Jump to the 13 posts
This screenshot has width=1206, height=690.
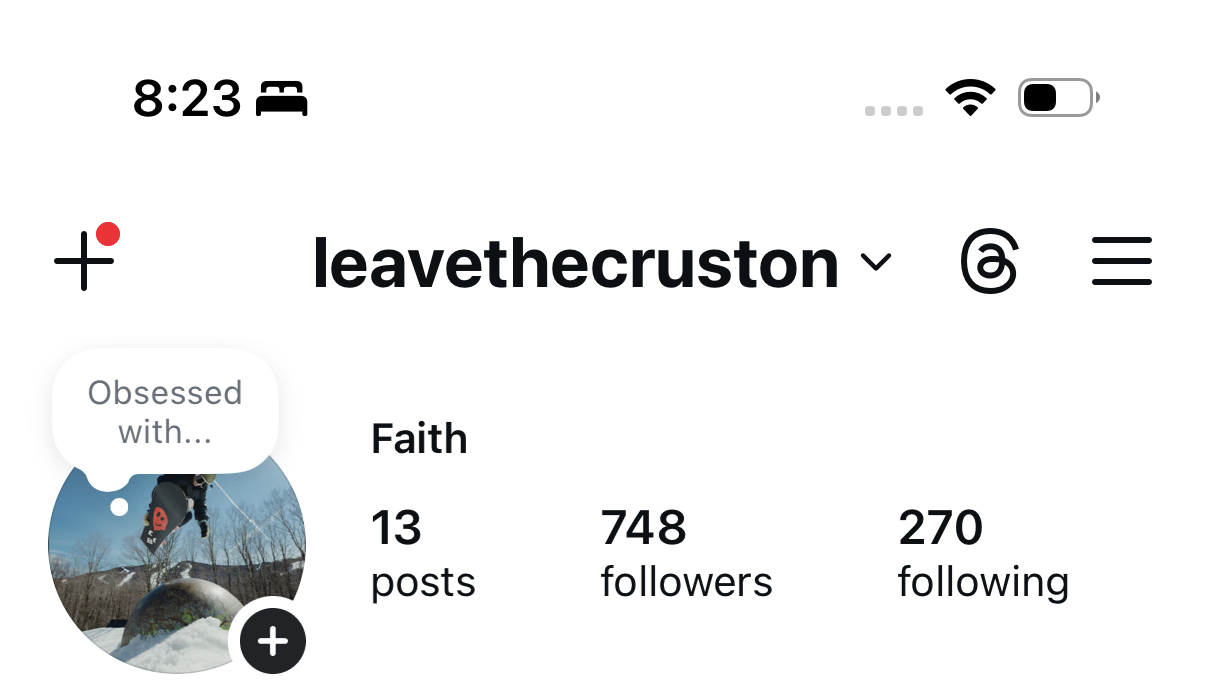click(x=422, y=553)
